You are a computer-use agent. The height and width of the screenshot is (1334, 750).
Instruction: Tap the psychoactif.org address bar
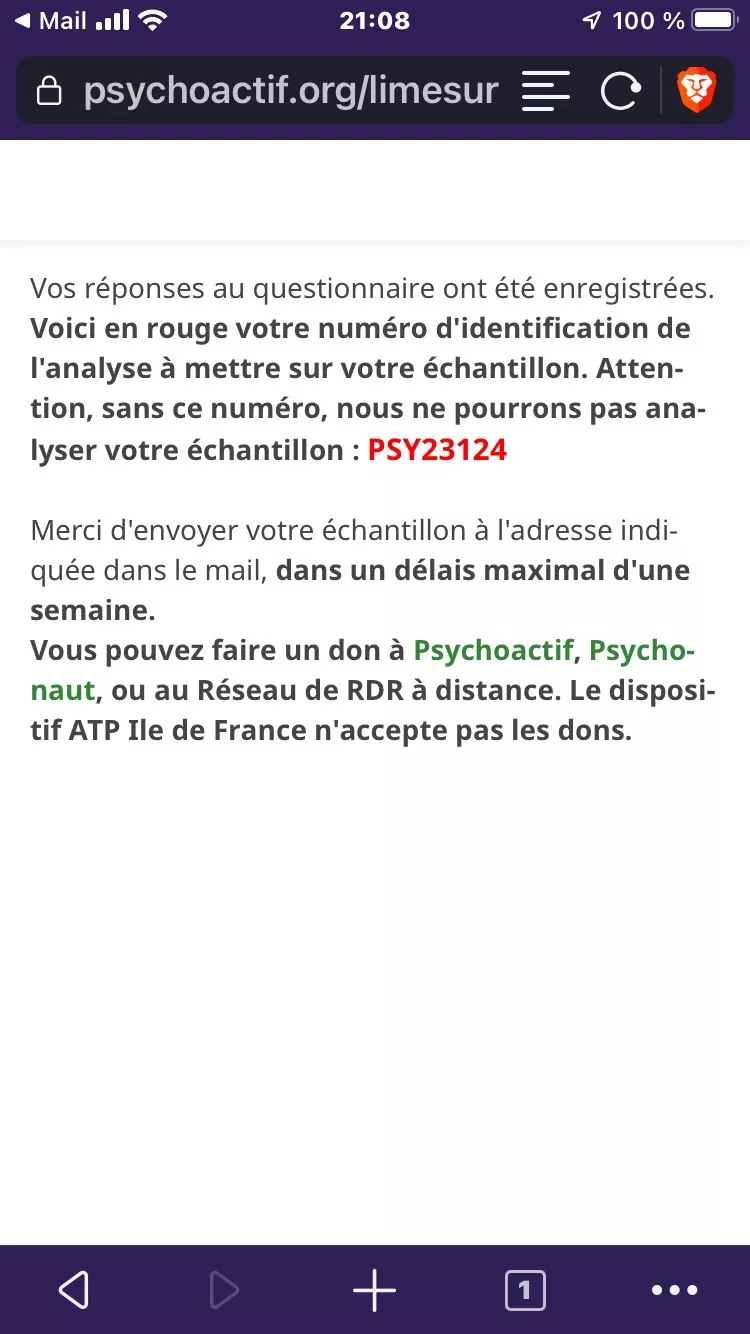(x=290, y=91)
